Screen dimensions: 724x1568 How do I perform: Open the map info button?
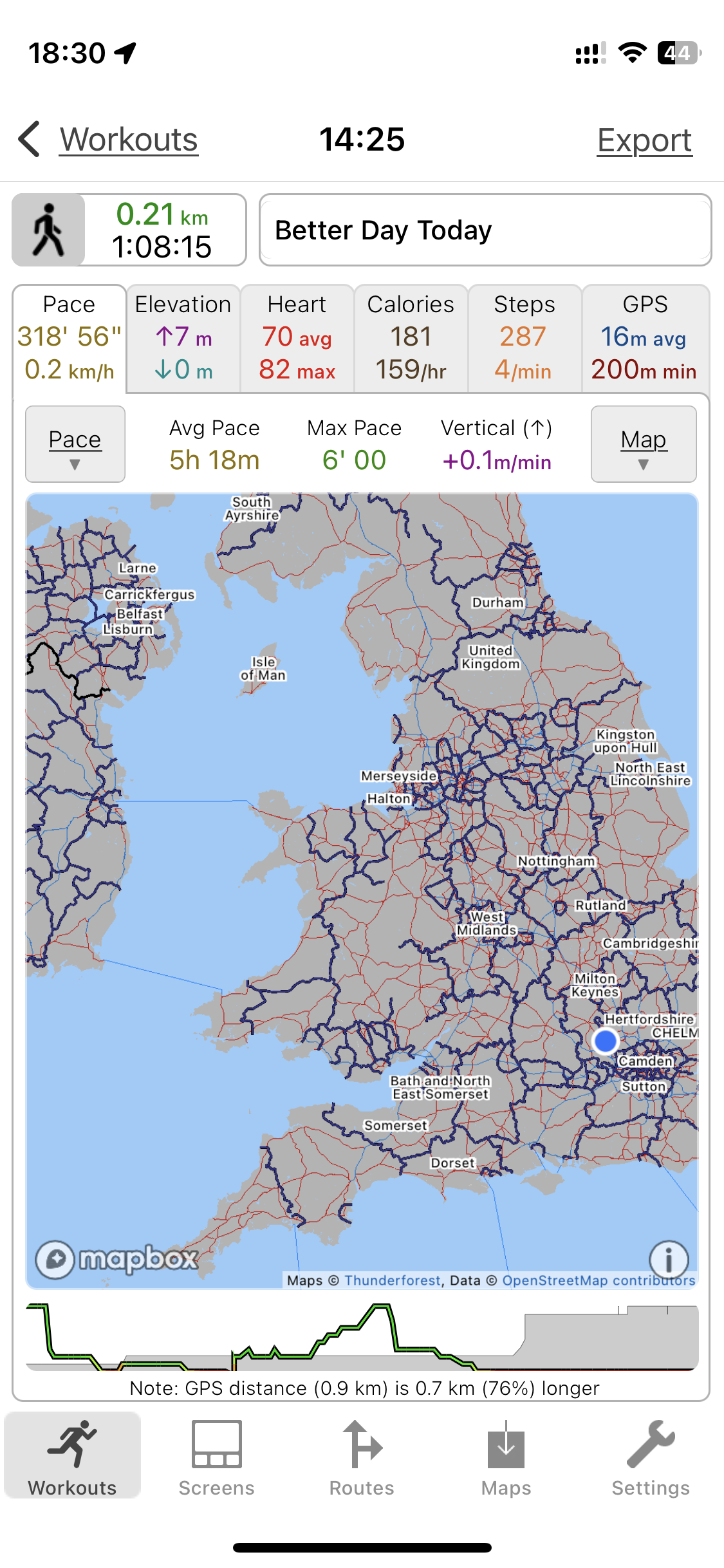click(x=669, y=1258)
